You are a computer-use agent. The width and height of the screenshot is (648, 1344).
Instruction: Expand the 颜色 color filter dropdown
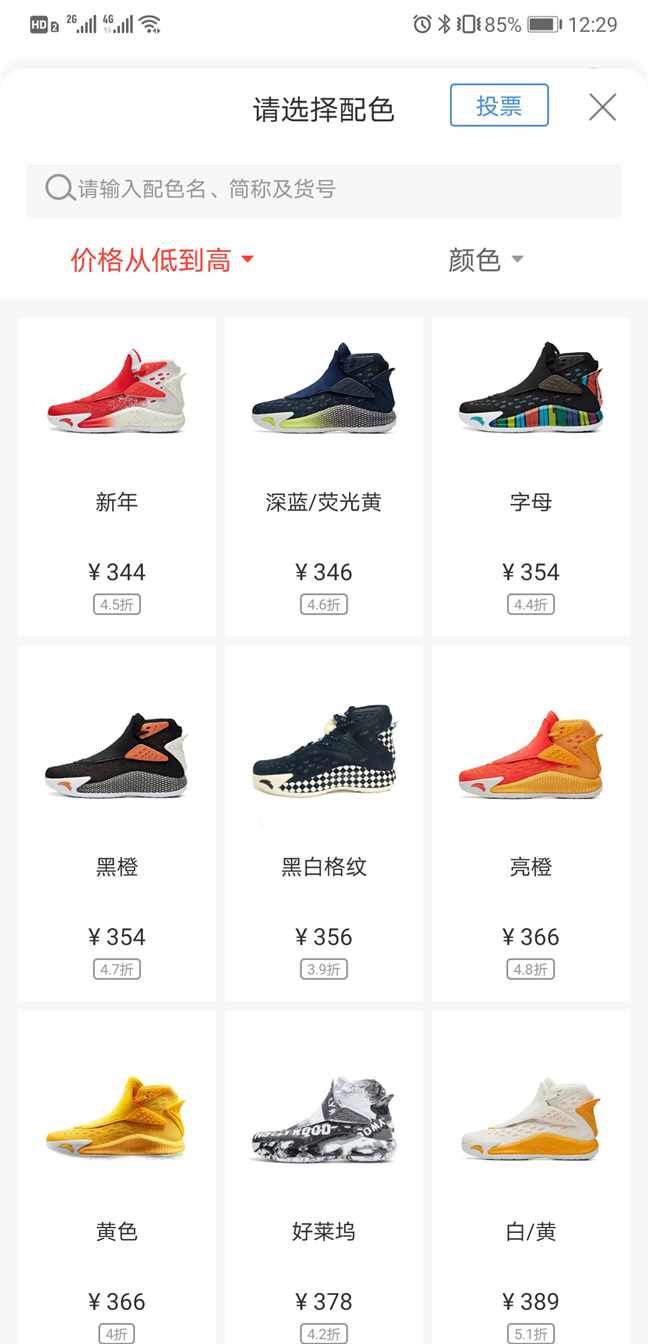click(x=486, y=260)
